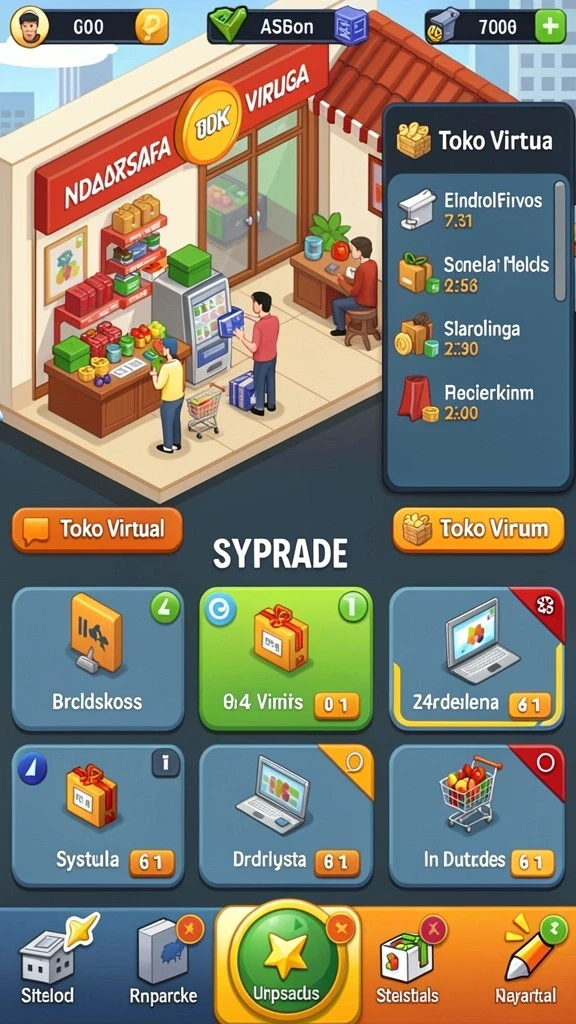
Task: Tap the green plus next to 7000
Action: tap(550, 27)
